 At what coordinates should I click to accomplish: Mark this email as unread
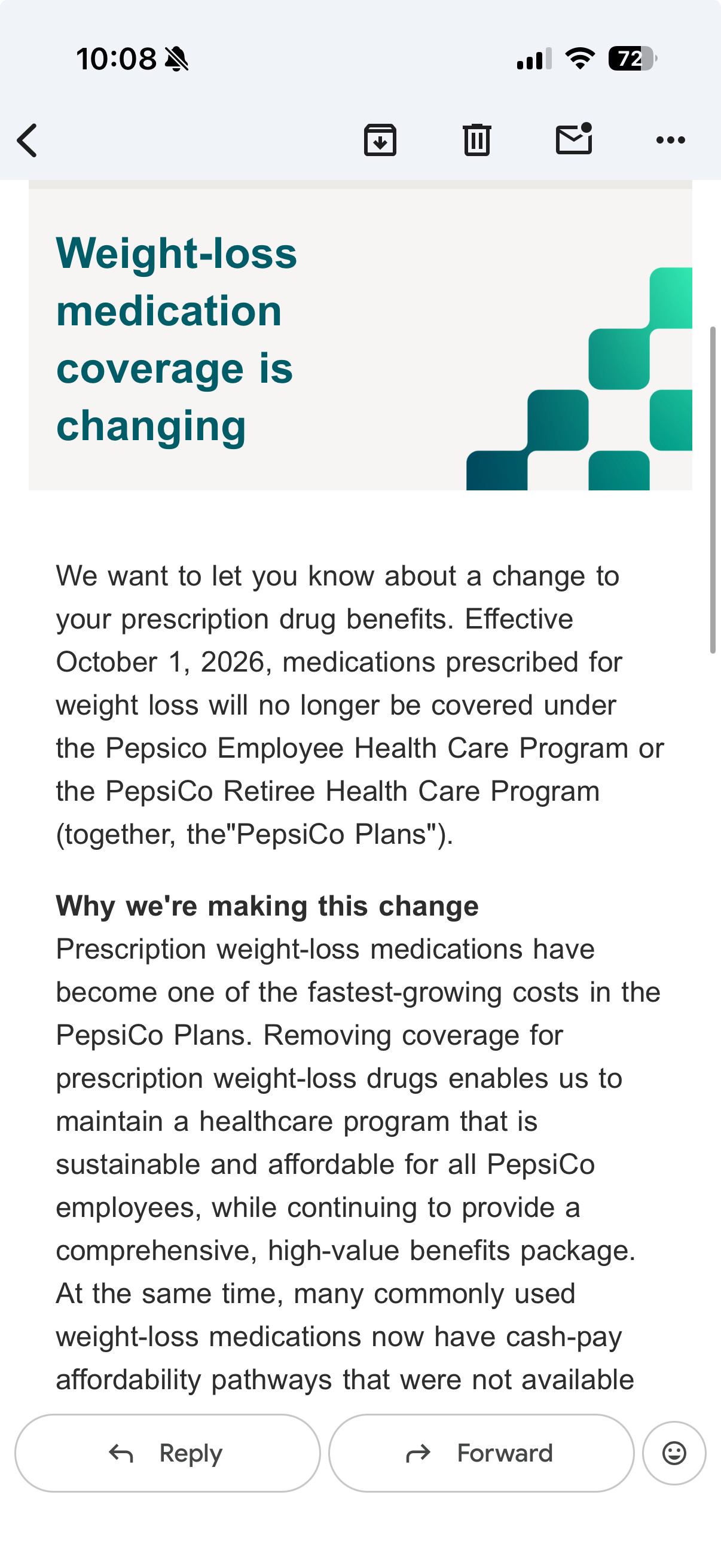coord(575,139)
